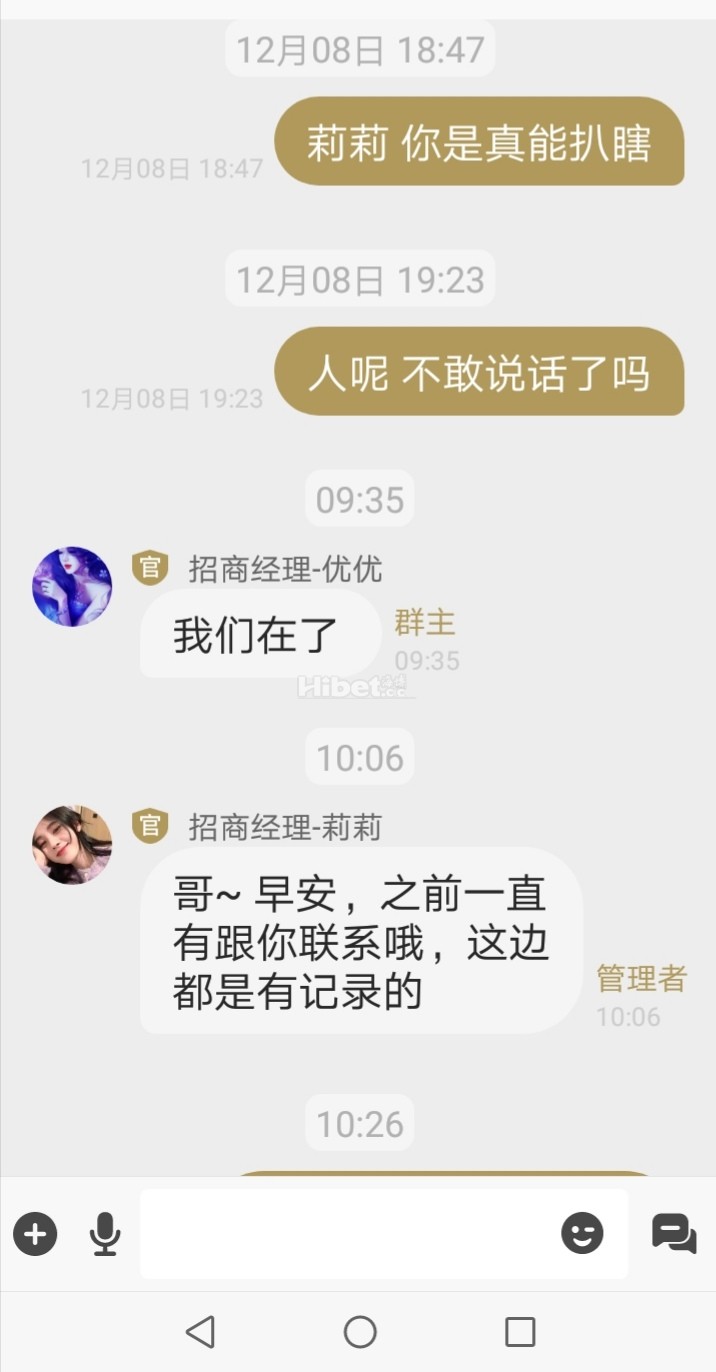Open the quick replies chat icon

[674, 1233]
